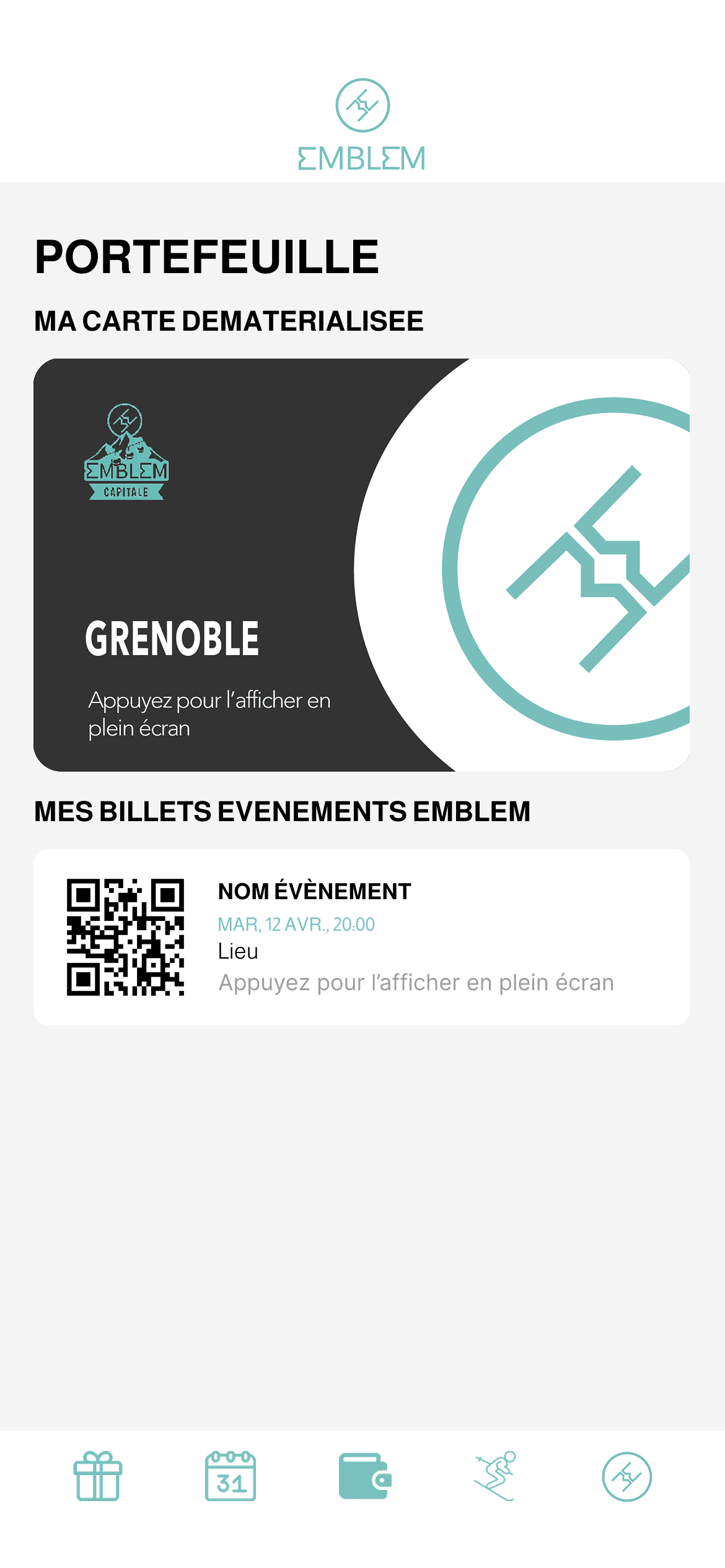
Task: Click the 'Lieu' text on the ticket
Action: (238, 952)
